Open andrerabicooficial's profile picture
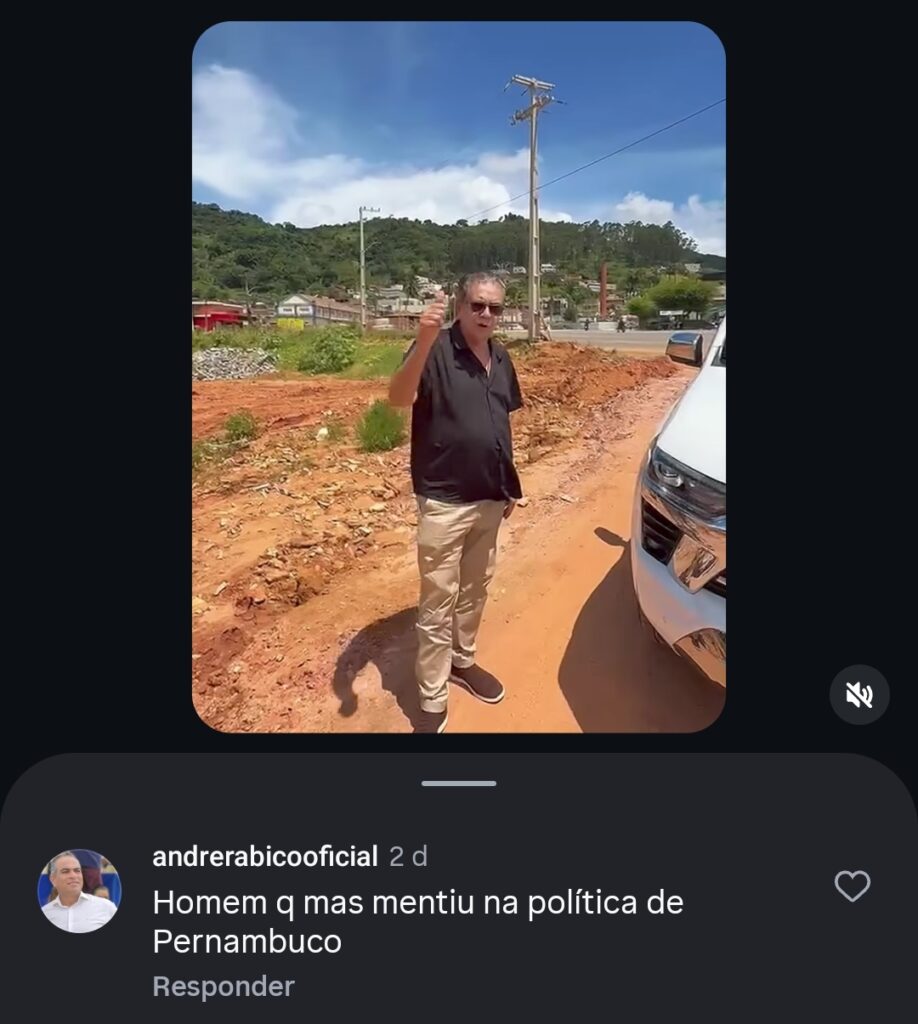This screenshot has height=1024, width=918. click(x=79, y=891)
